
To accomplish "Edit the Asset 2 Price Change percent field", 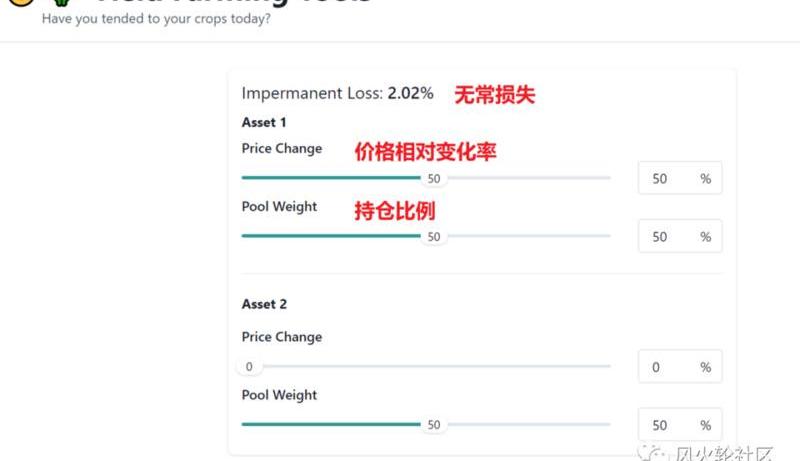I will click(665, 367).
